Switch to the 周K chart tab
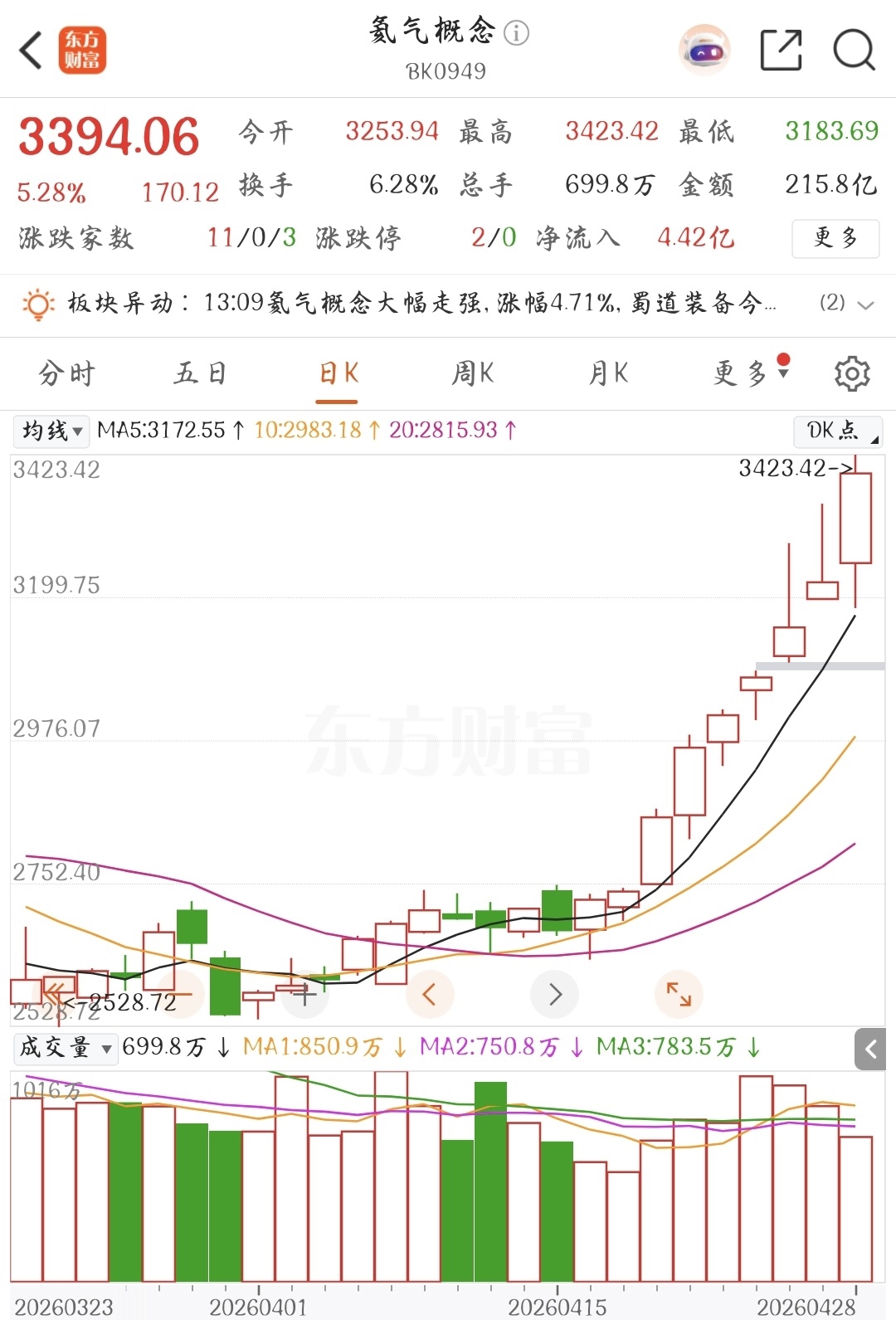Screen dimensions: 896x1320 coord(473,374)
